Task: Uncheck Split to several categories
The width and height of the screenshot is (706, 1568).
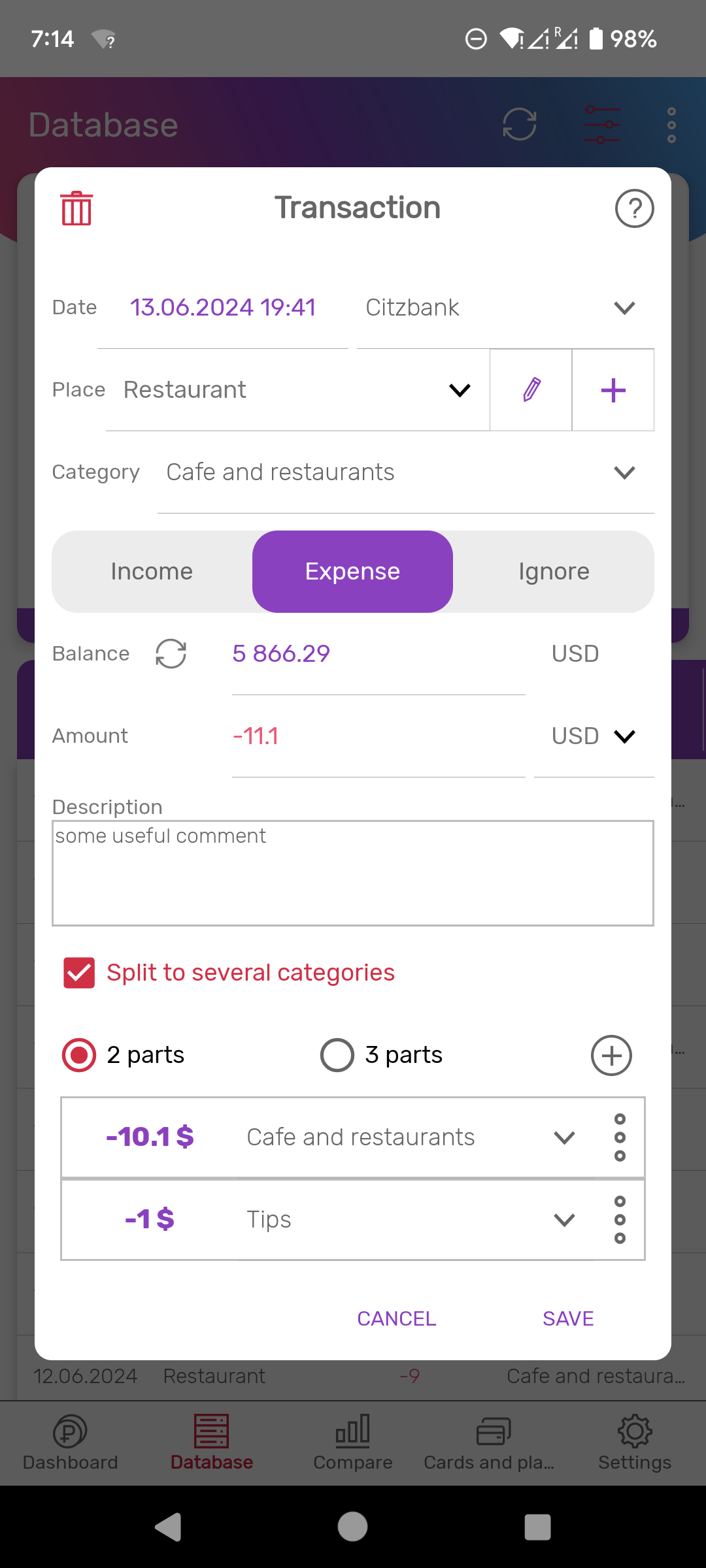Action: pos(79,973)
